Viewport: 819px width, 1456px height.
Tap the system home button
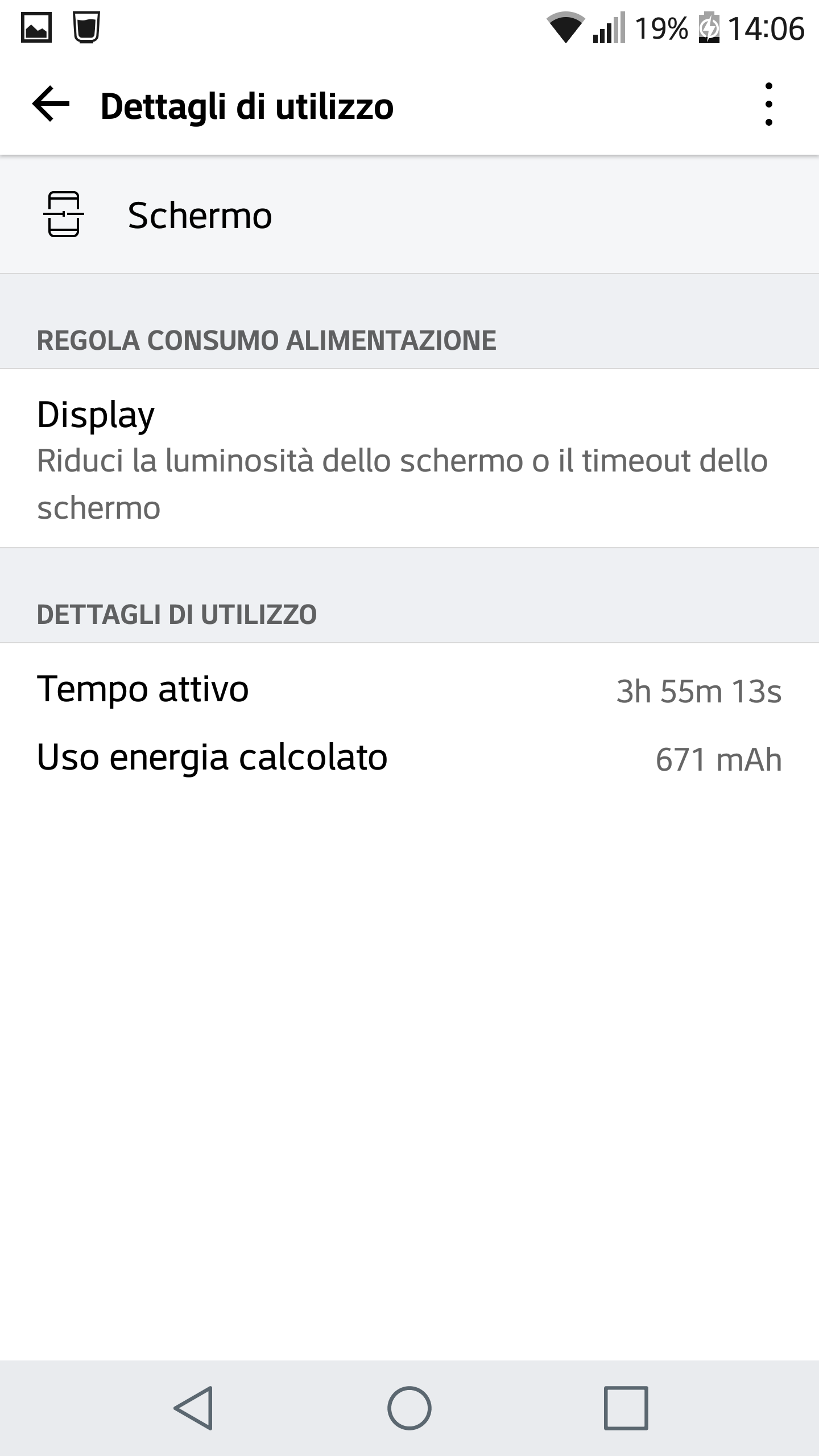click(409, 1408)
